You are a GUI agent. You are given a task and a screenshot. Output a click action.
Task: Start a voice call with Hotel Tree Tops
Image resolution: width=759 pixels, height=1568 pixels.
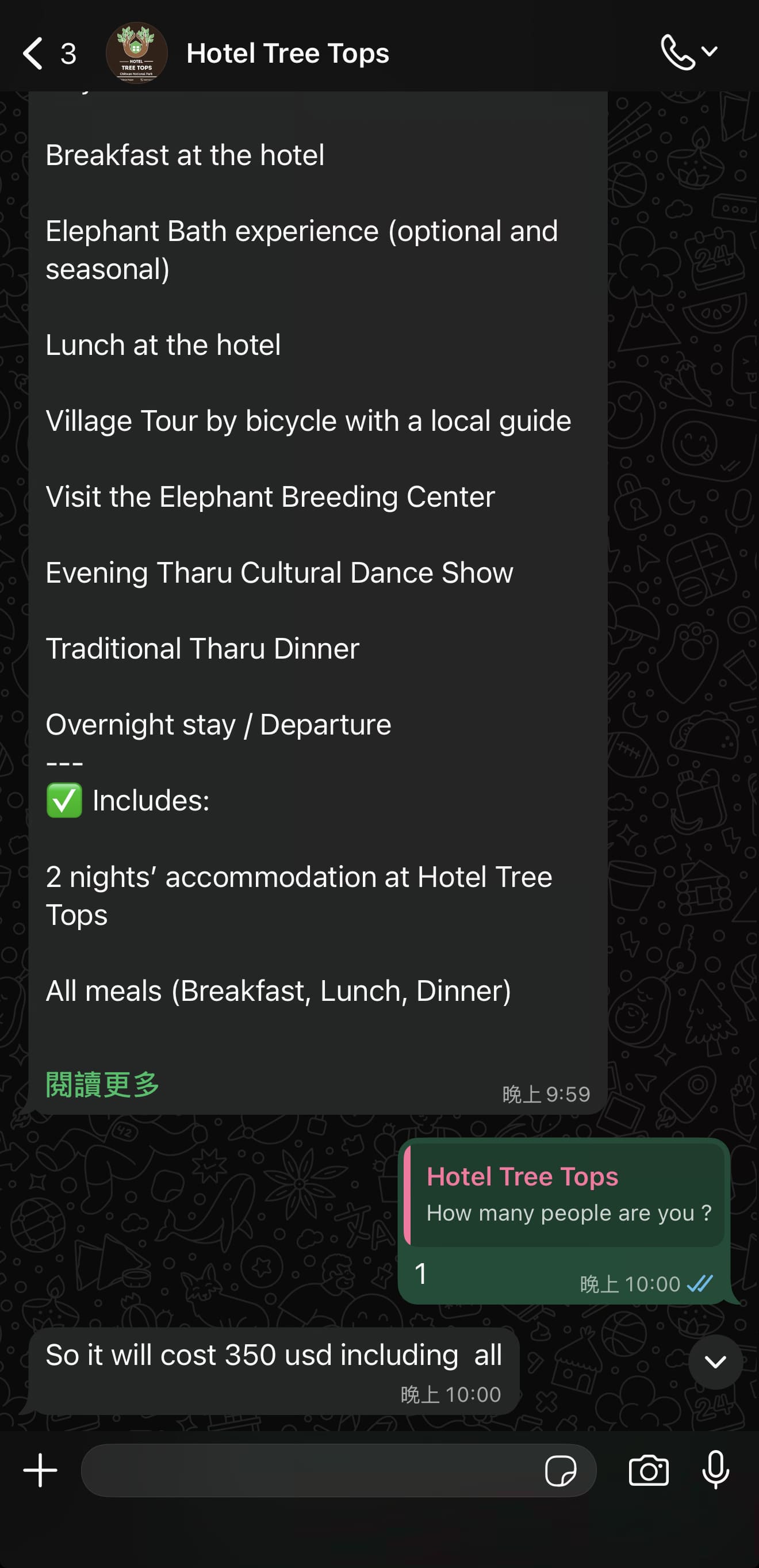click(x=677, y=51)
